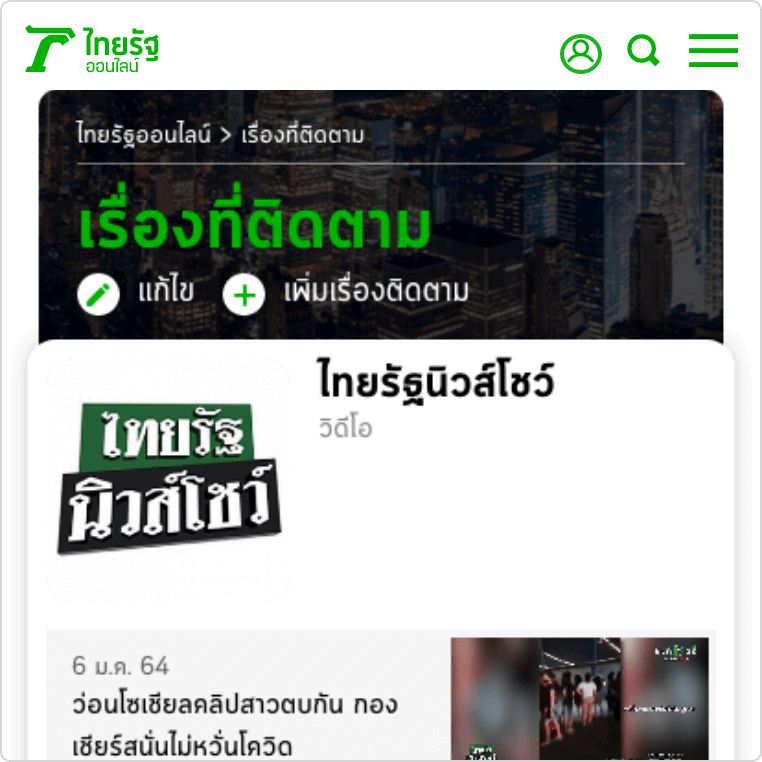This screenshot has width=762, height=762.
Task: Tap เพิ่มเรื่องติดตาม to add a topic
Action: [x=346, y=293]
